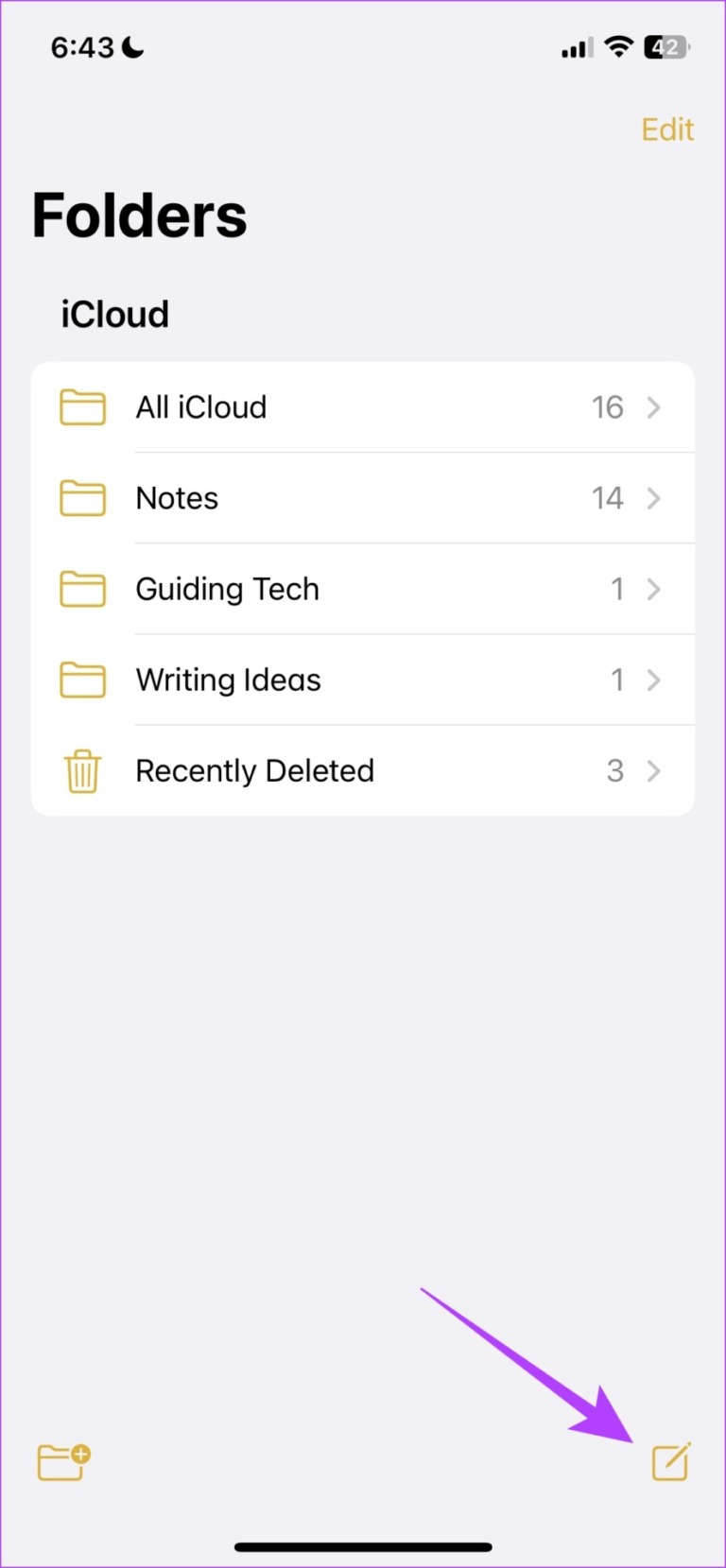Image resolution: width=726 pixels, height=1568 pixels.
Task: Tap the note count beside Notes folder
Action: 607,498
